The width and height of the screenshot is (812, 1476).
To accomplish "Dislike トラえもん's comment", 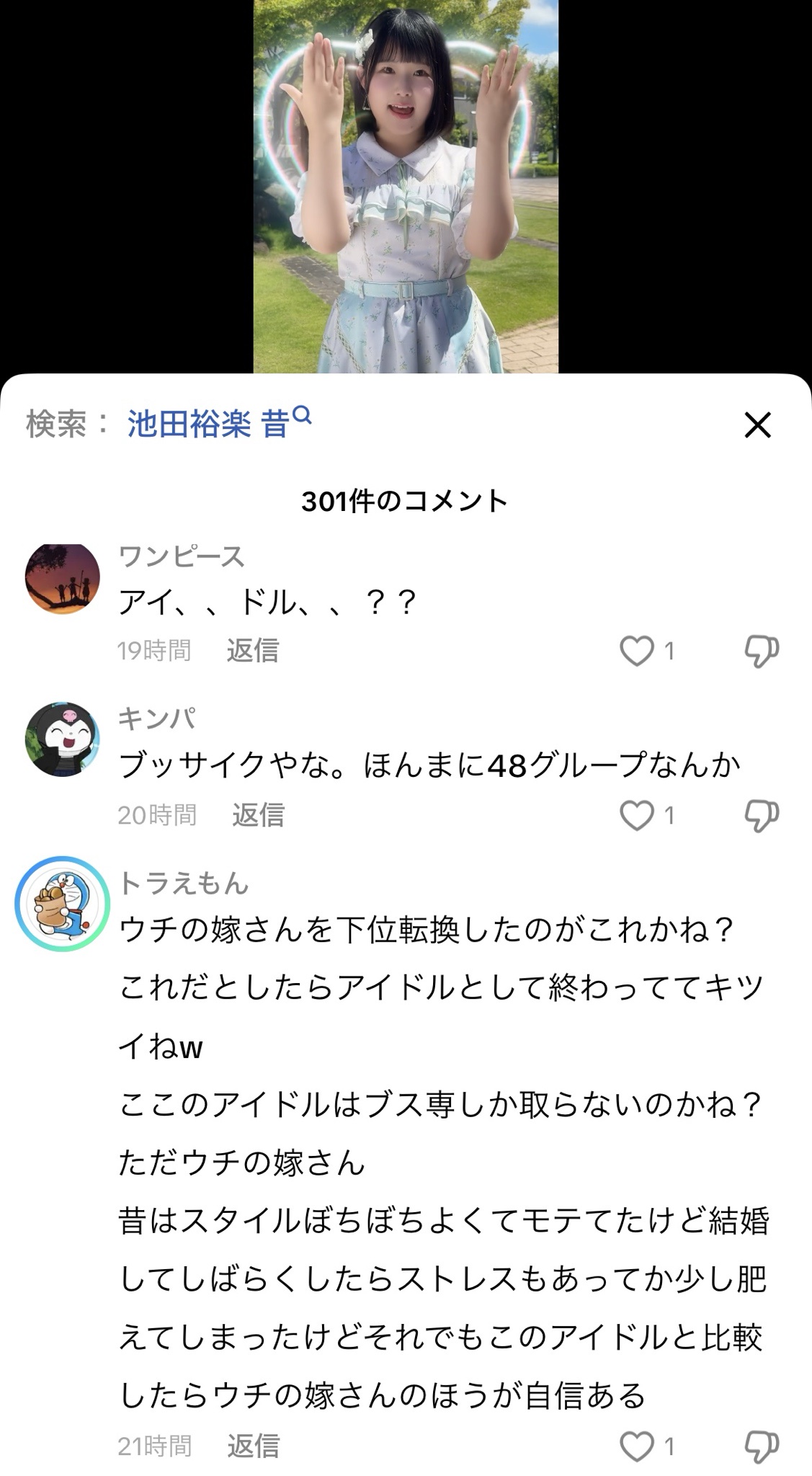I will 762,1446.
